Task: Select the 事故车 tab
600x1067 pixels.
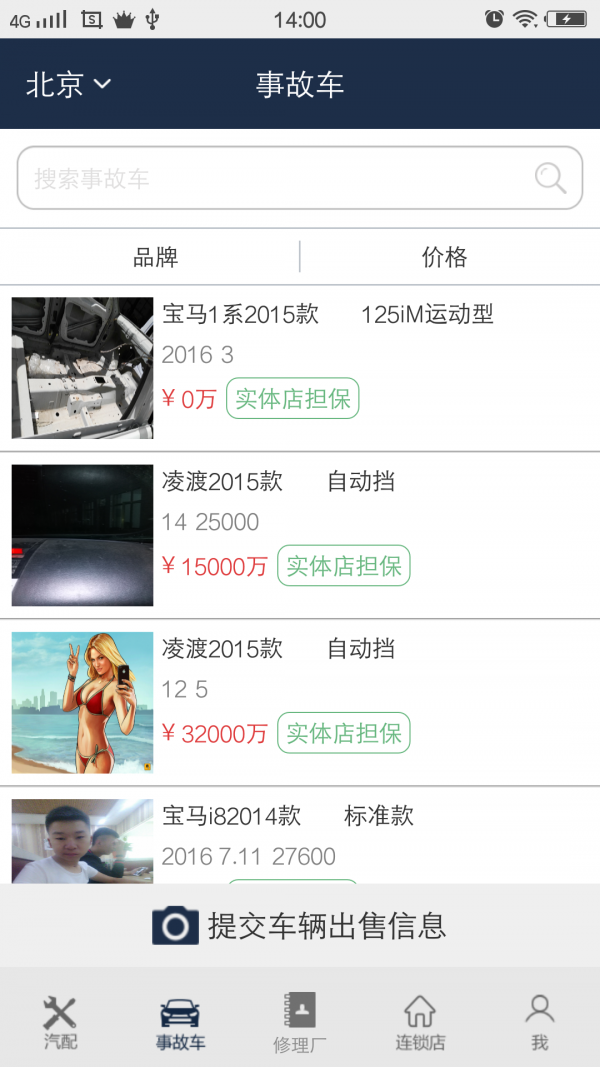Action: pos(180,1022)
